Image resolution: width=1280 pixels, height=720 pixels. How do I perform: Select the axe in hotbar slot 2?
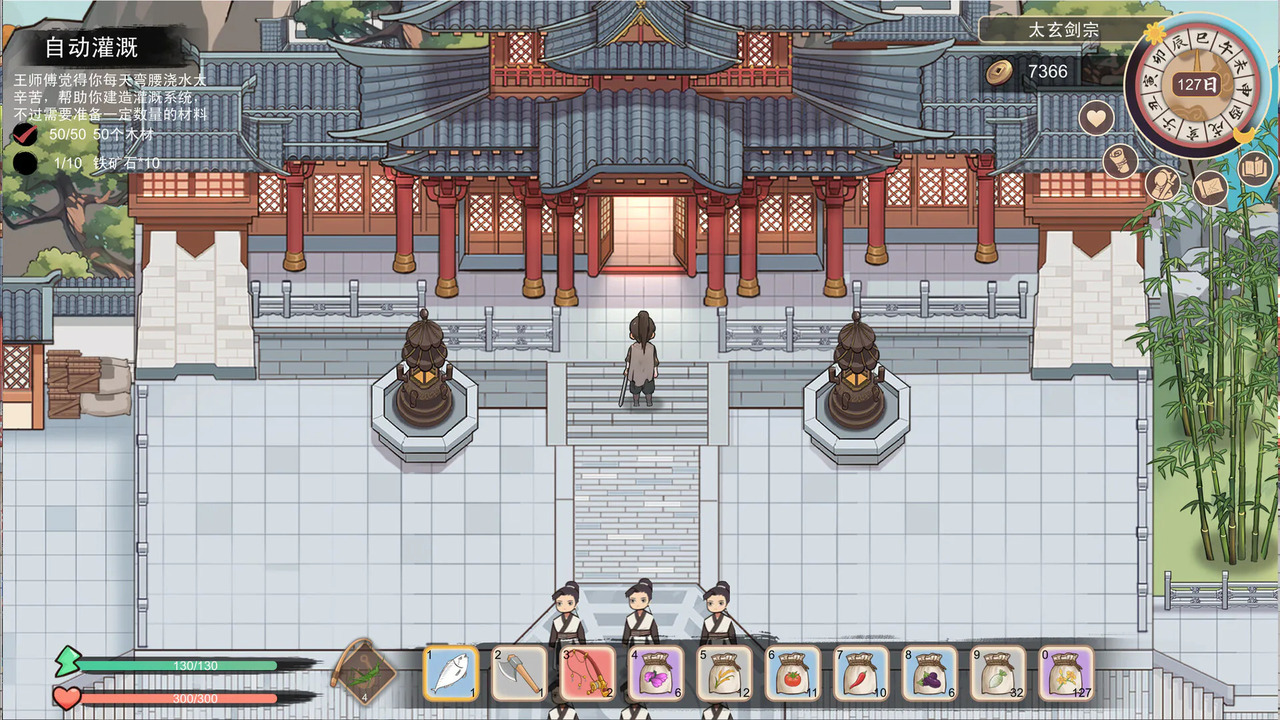coord(520,672)
